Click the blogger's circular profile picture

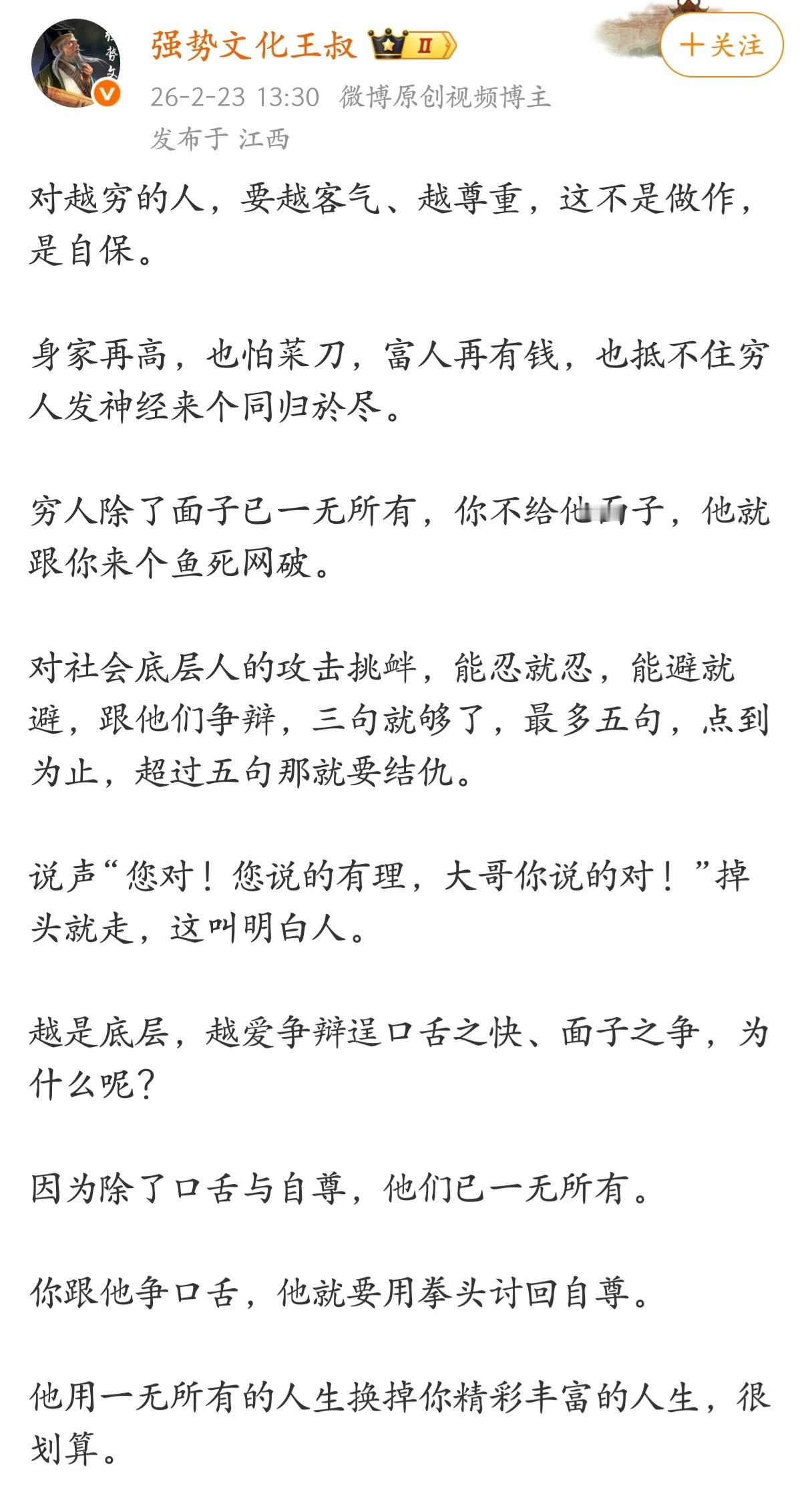(x=75, y=62)
